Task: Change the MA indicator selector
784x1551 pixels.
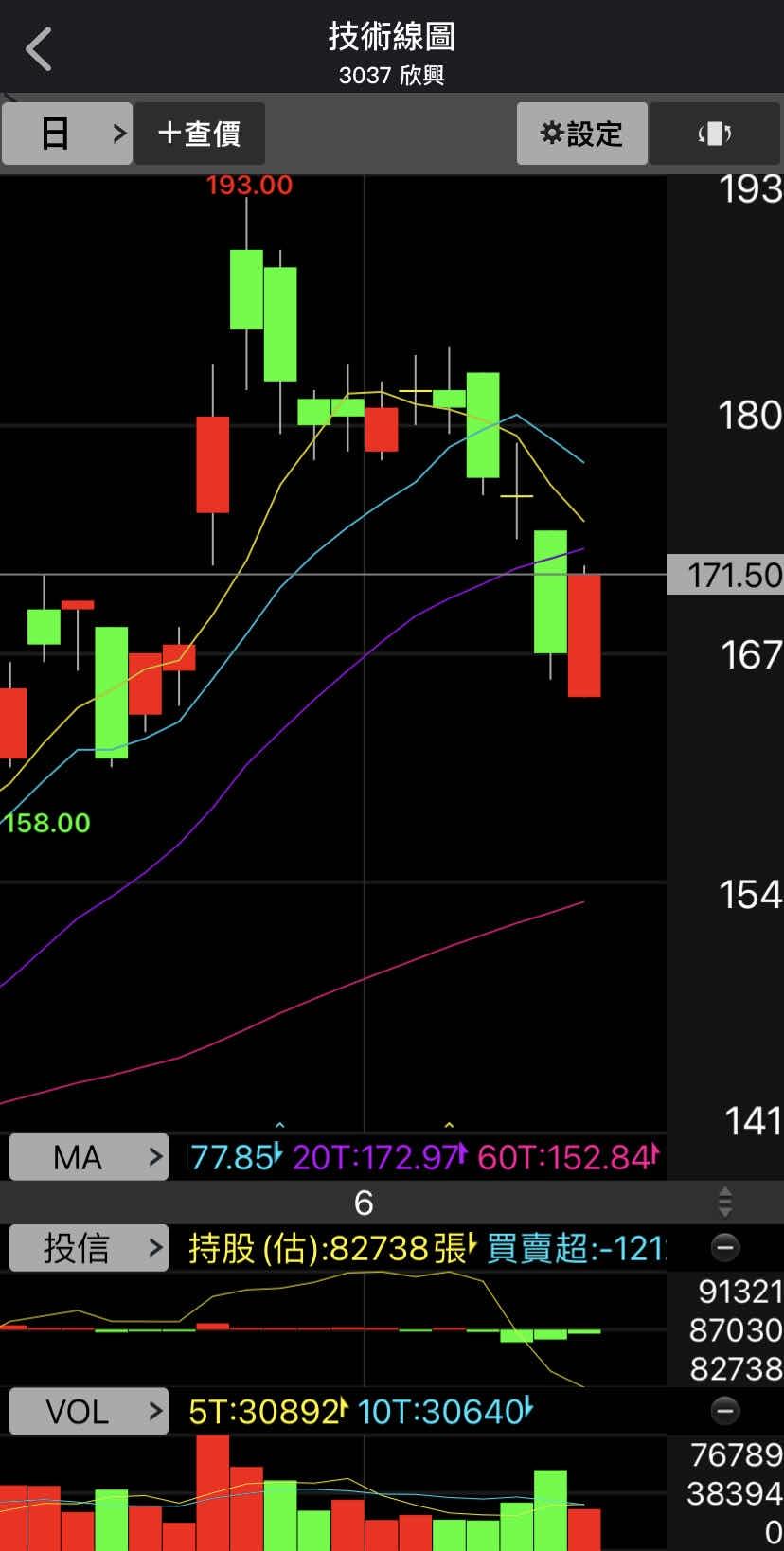Action: coord(89,1157)
